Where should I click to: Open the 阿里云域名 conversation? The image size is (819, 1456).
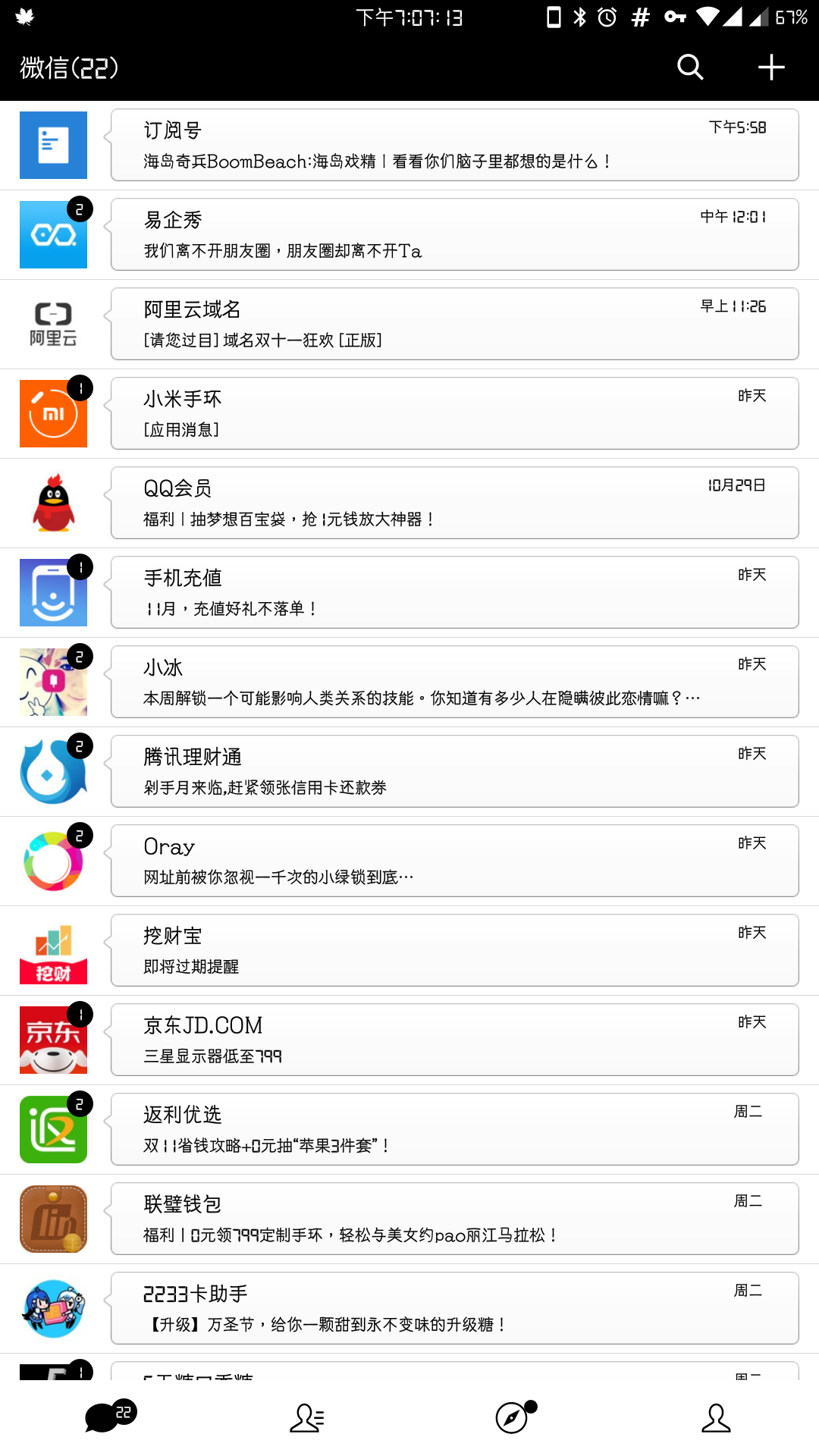[409, 324]
